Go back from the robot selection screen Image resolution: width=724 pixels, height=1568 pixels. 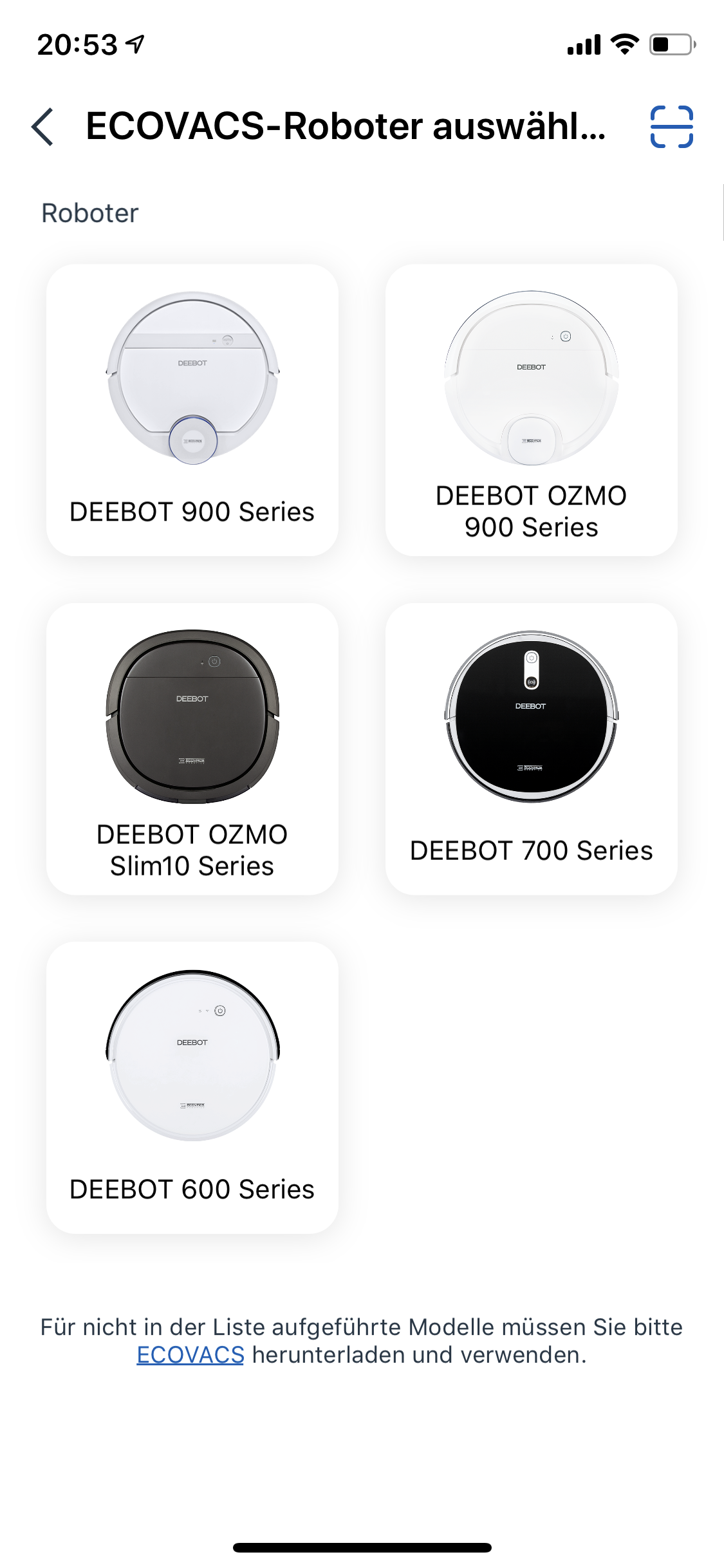[42, 127]
